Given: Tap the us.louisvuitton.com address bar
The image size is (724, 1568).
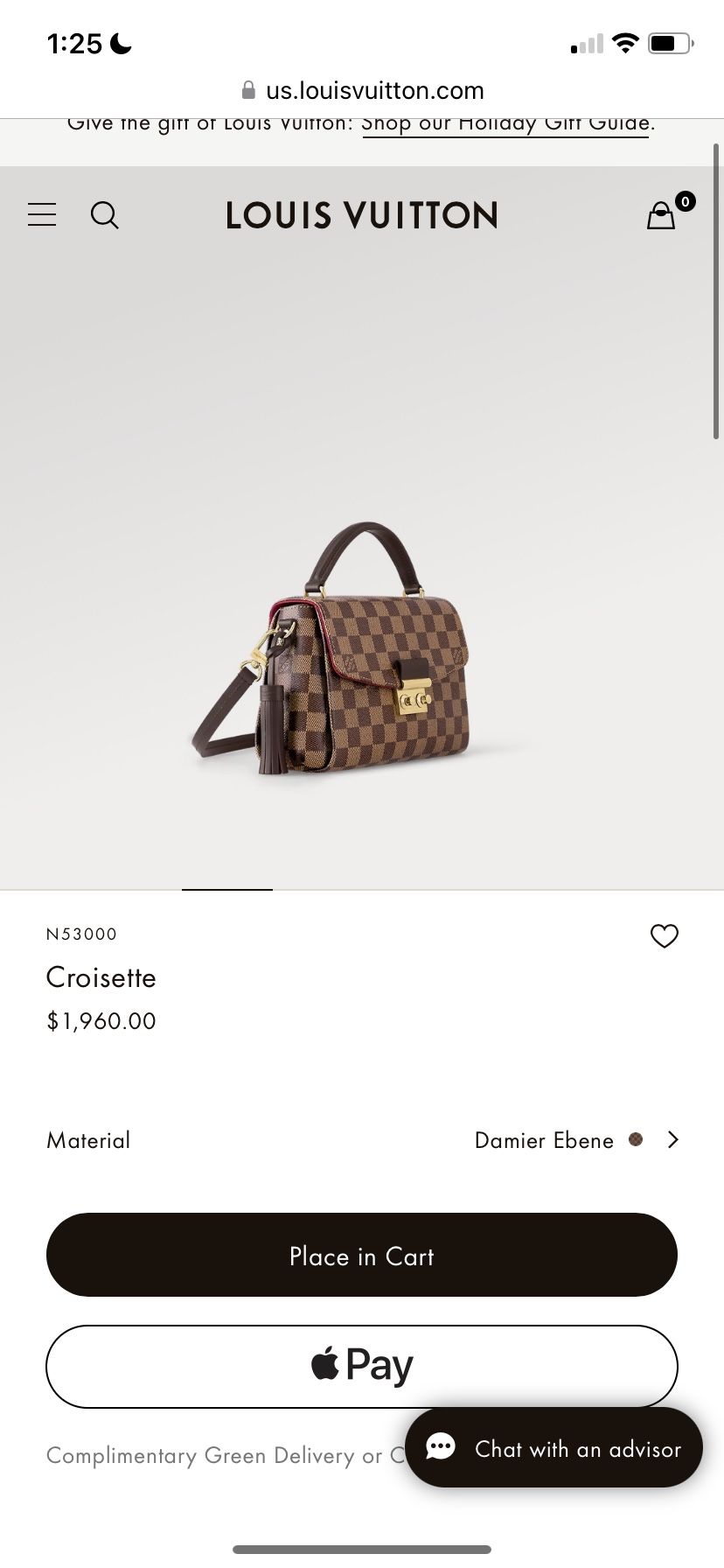Looking at the screenshot, I should [x=362, y=90].
